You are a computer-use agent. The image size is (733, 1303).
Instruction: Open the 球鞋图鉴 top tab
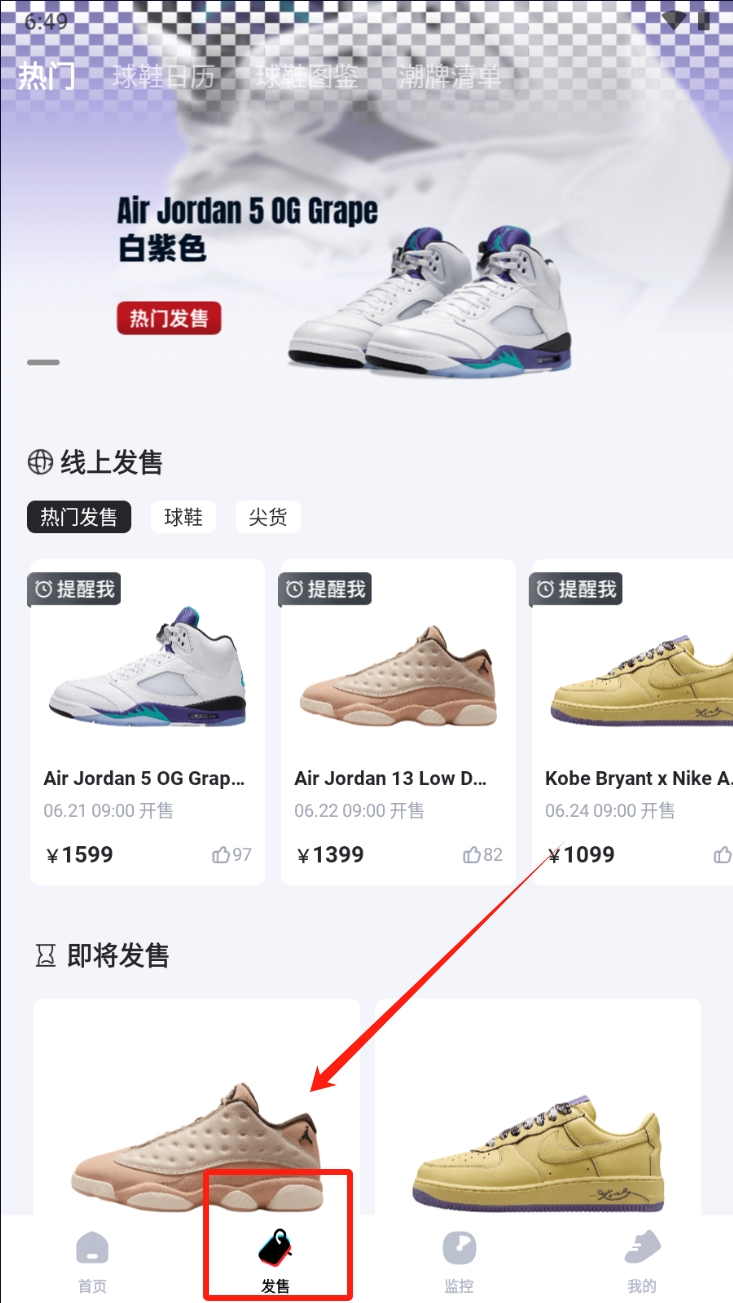click(306, 77)
